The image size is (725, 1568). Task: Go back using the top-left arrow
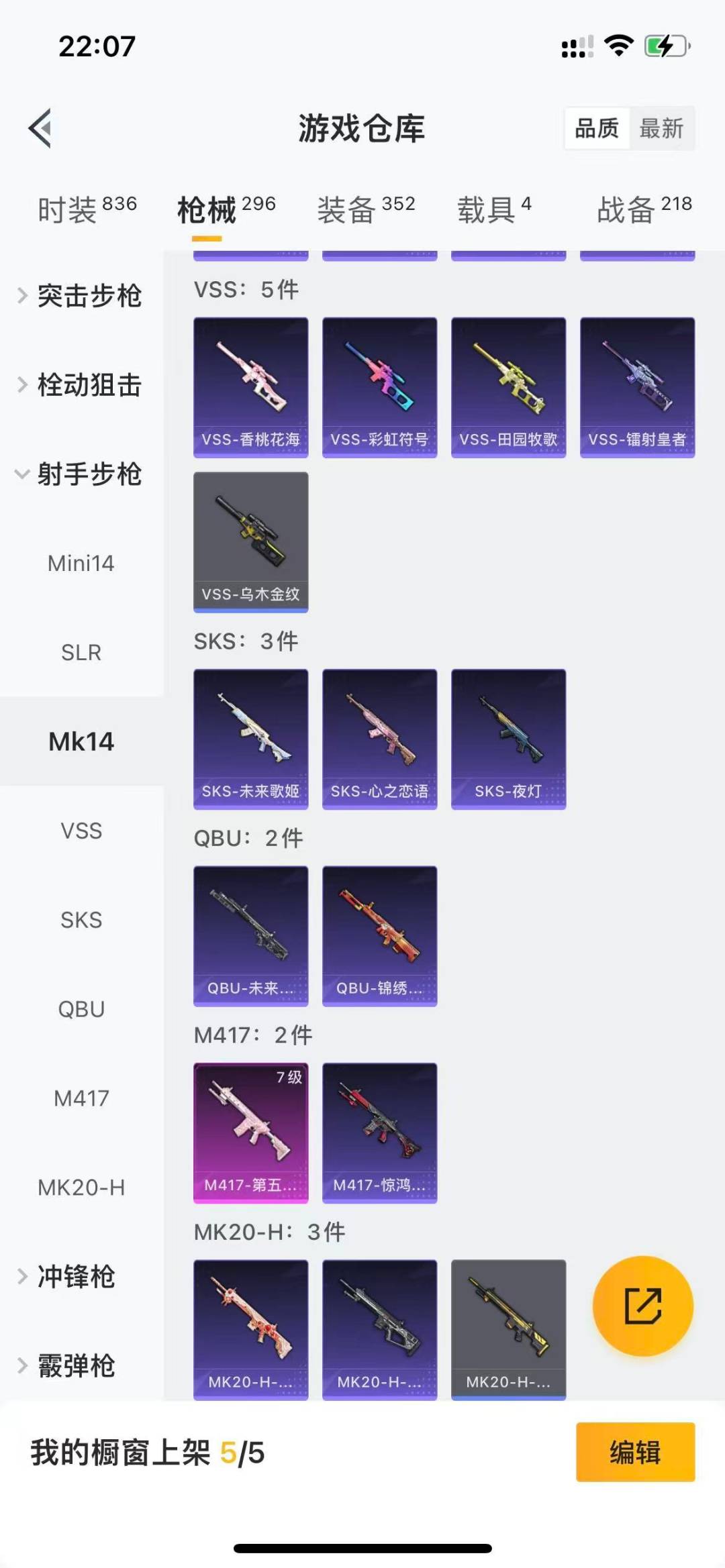tap(40, 127)
